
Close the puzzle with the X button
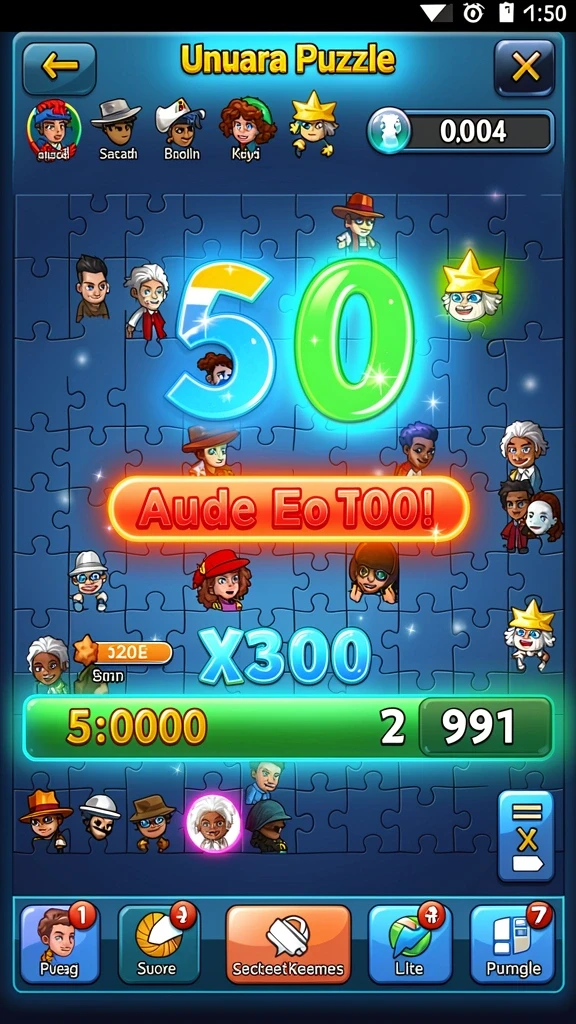(524, 68)
